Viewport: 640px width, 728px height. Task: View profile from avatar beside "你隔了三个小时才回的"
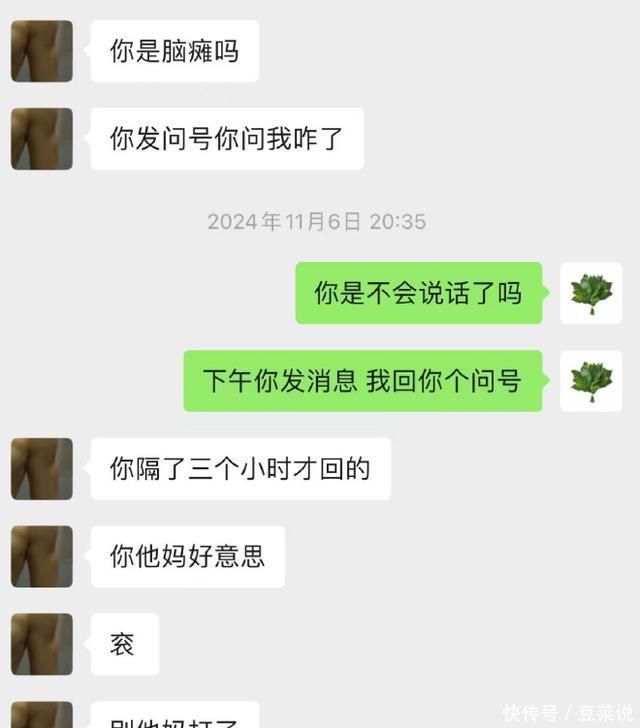(x=42, y=469)
